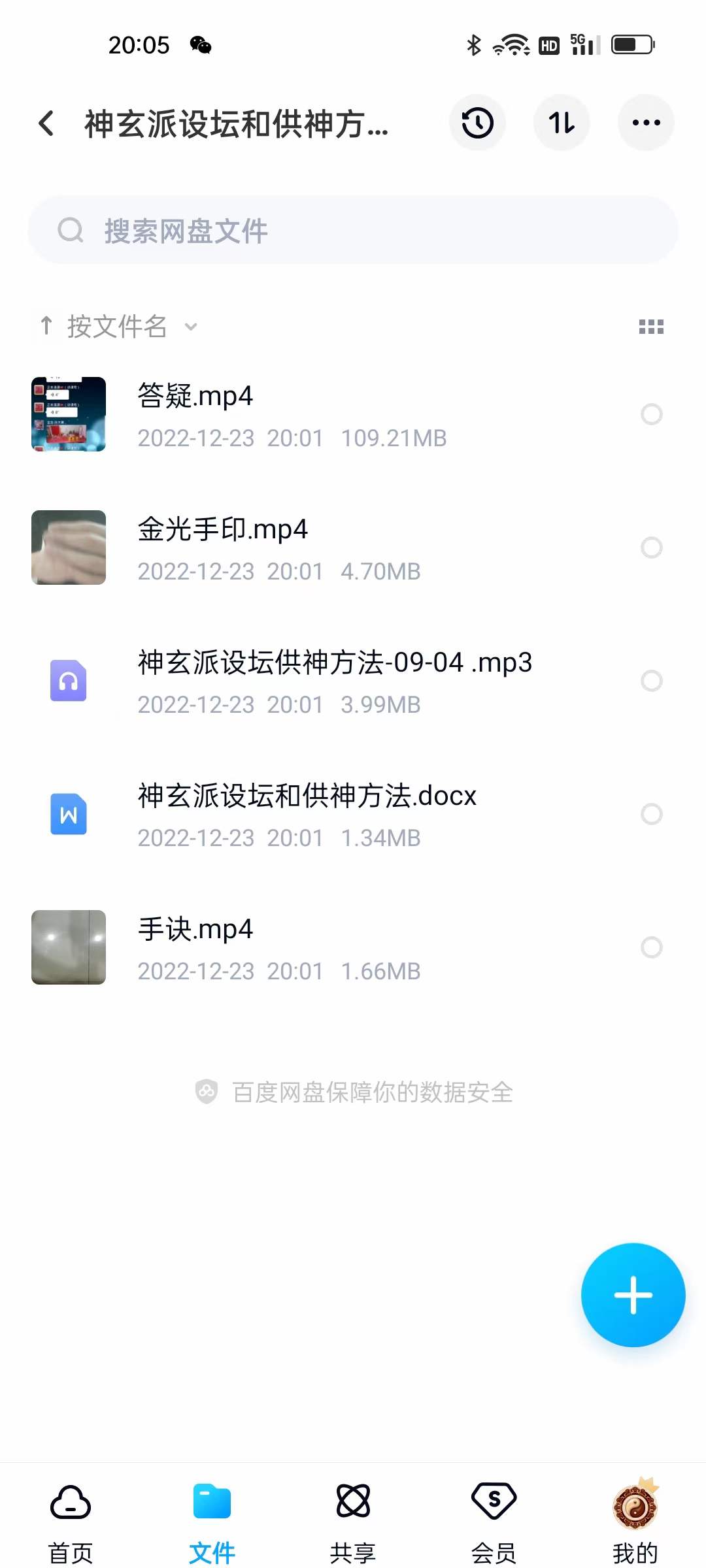This screenshot has height=1568, width=706.
Task: Expand the 按文件名 sort dropdown
Action: 190,326
